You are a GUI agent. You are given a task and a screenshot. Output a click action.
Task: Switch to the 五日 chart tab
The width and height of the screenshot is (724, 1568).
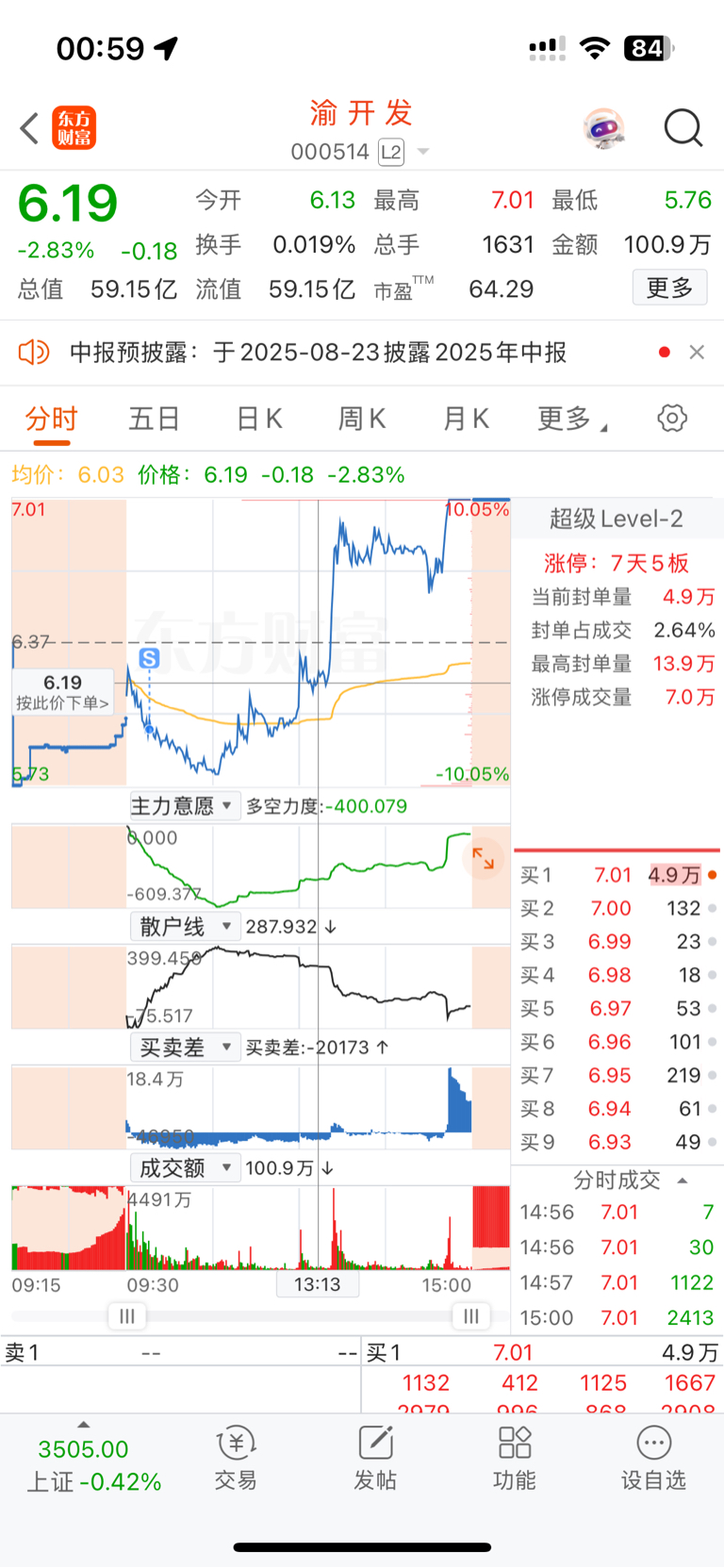pyautogui.click(x=154, y=419)
